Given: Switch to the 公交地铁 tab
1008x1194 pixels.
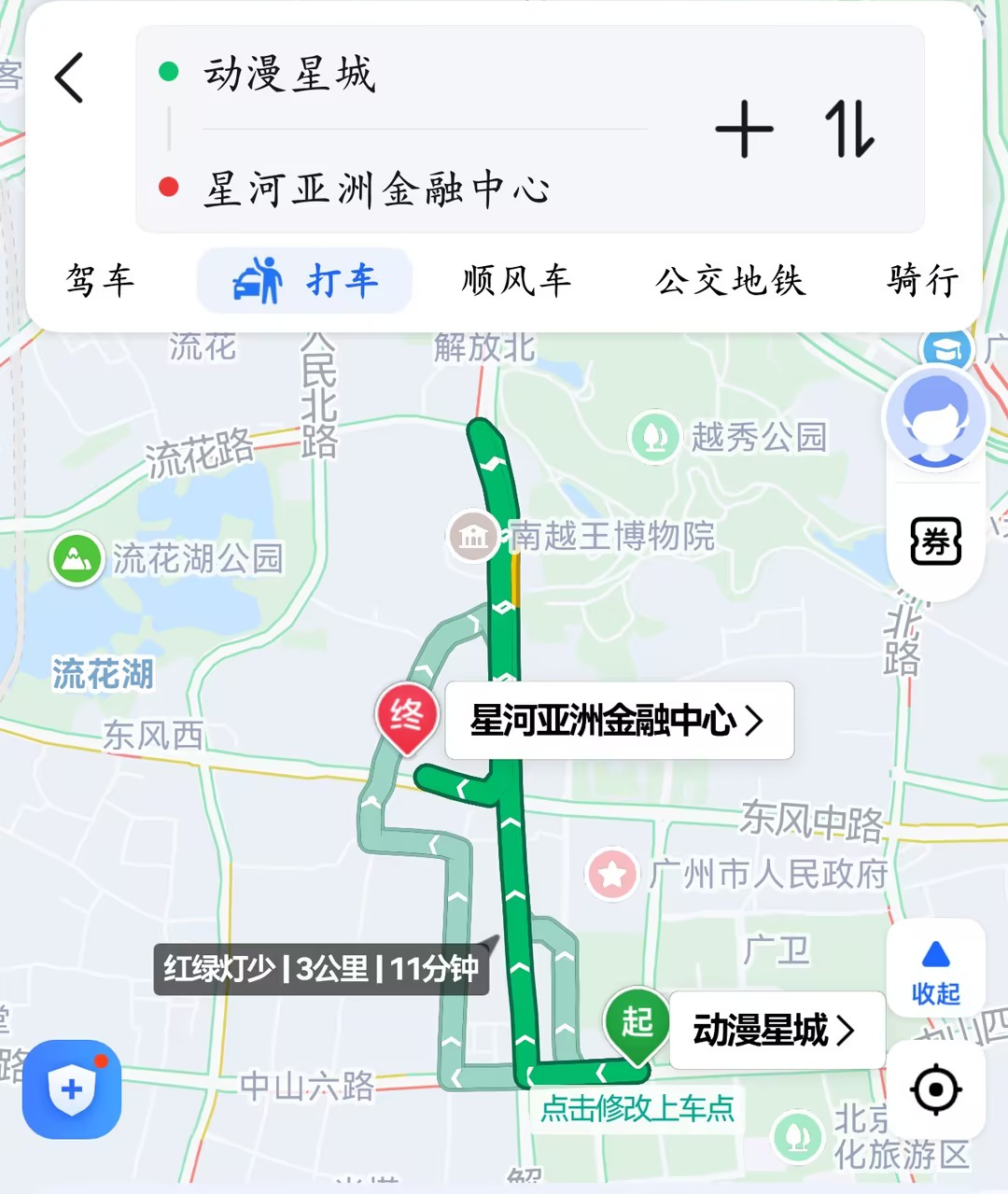Looking at the screenshot, I should (730, 280).
